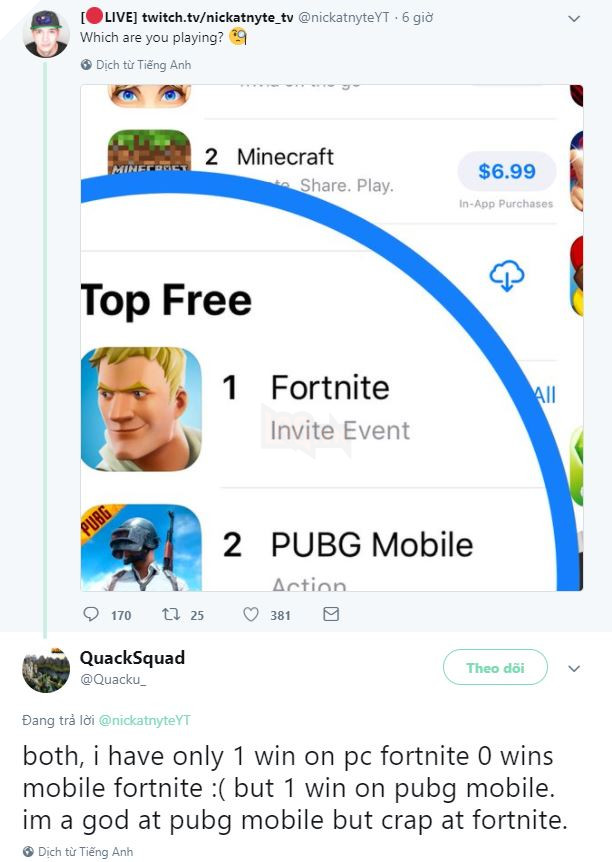Open QuackSquad's profile picture

(46, 669)
